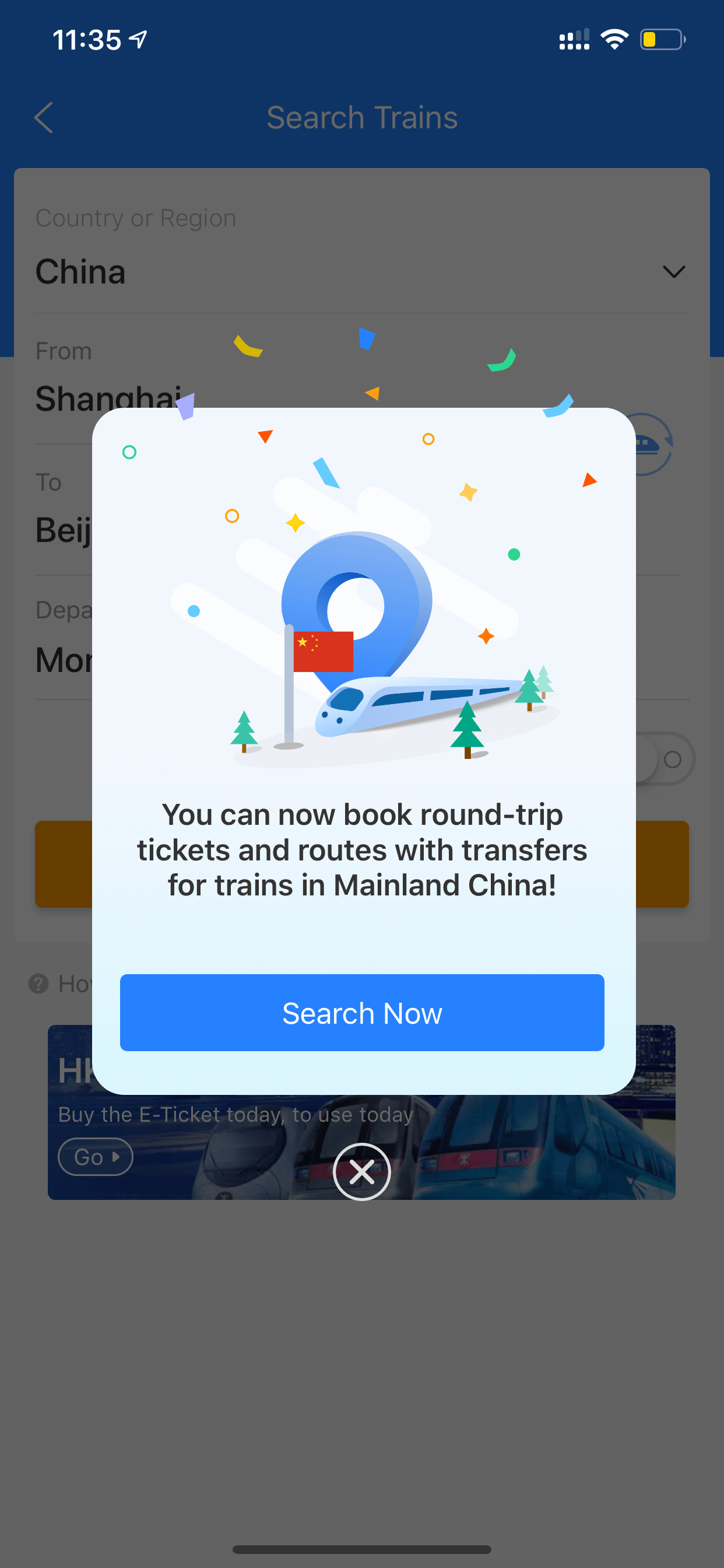
Task: Tap the Search Now button
Action: point(362,1012)
